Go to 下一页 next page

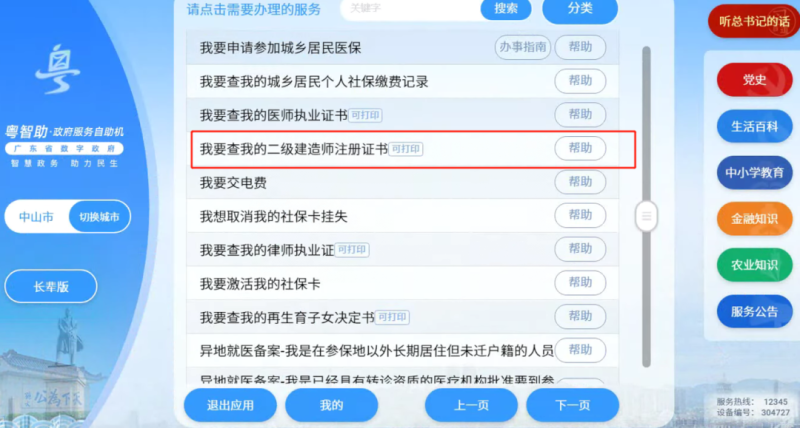(572, 405)
